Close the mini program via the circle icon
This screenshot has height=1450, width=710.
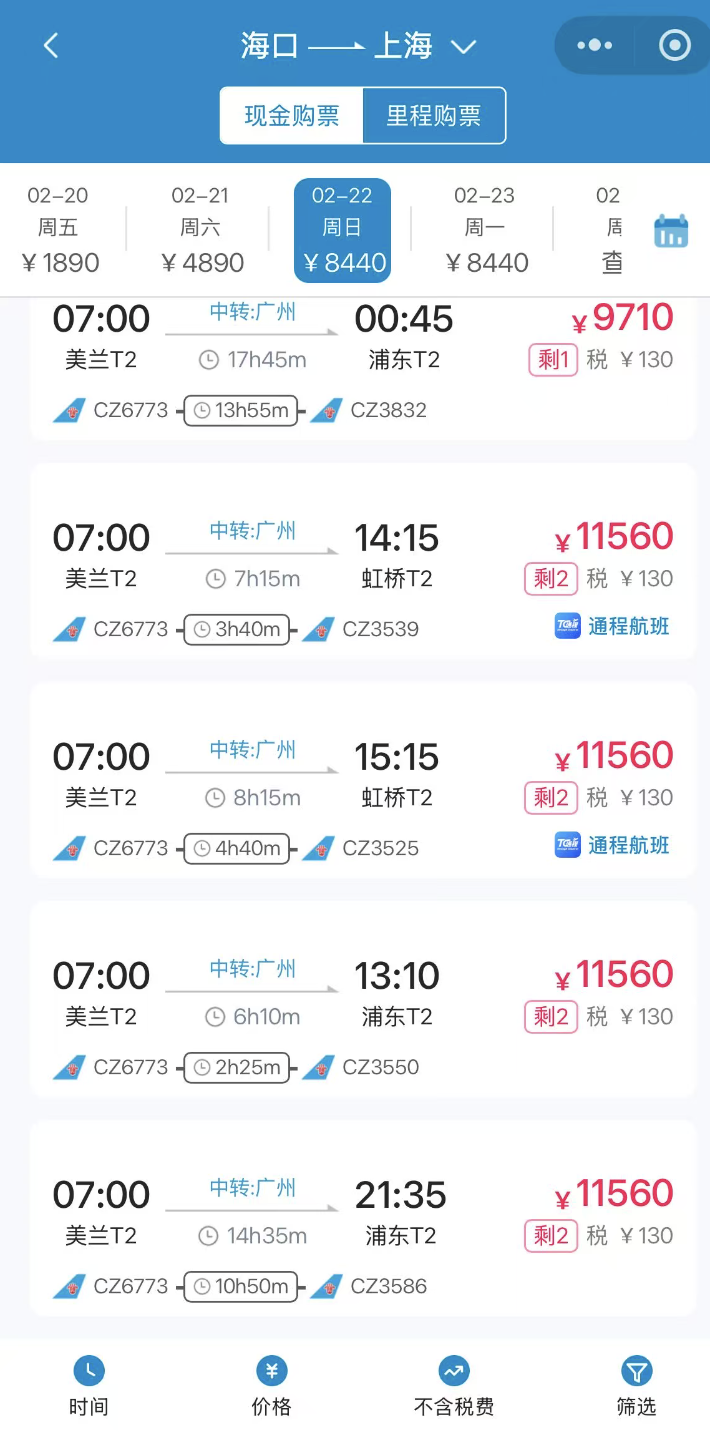[674, 45]
